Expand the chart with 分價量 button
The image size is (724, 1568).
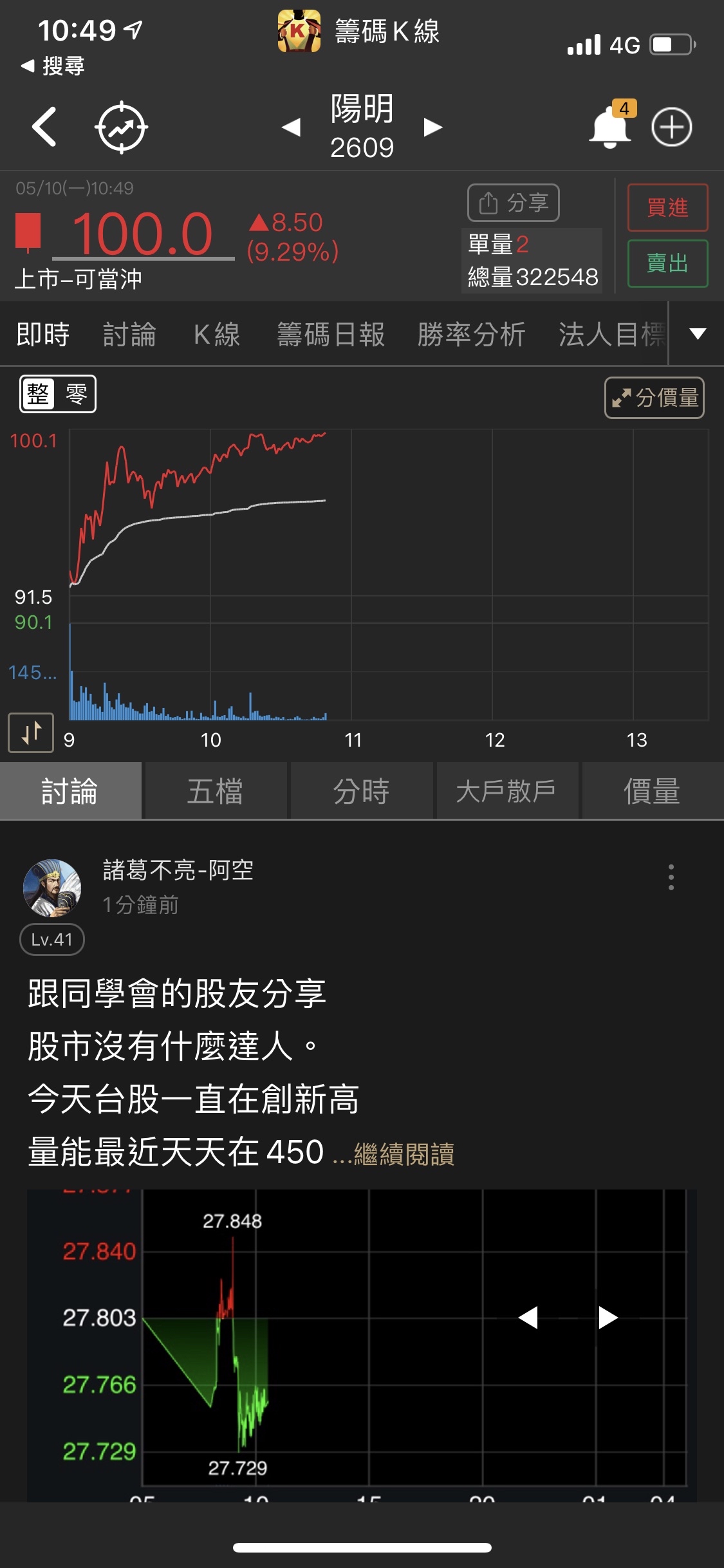654,398
